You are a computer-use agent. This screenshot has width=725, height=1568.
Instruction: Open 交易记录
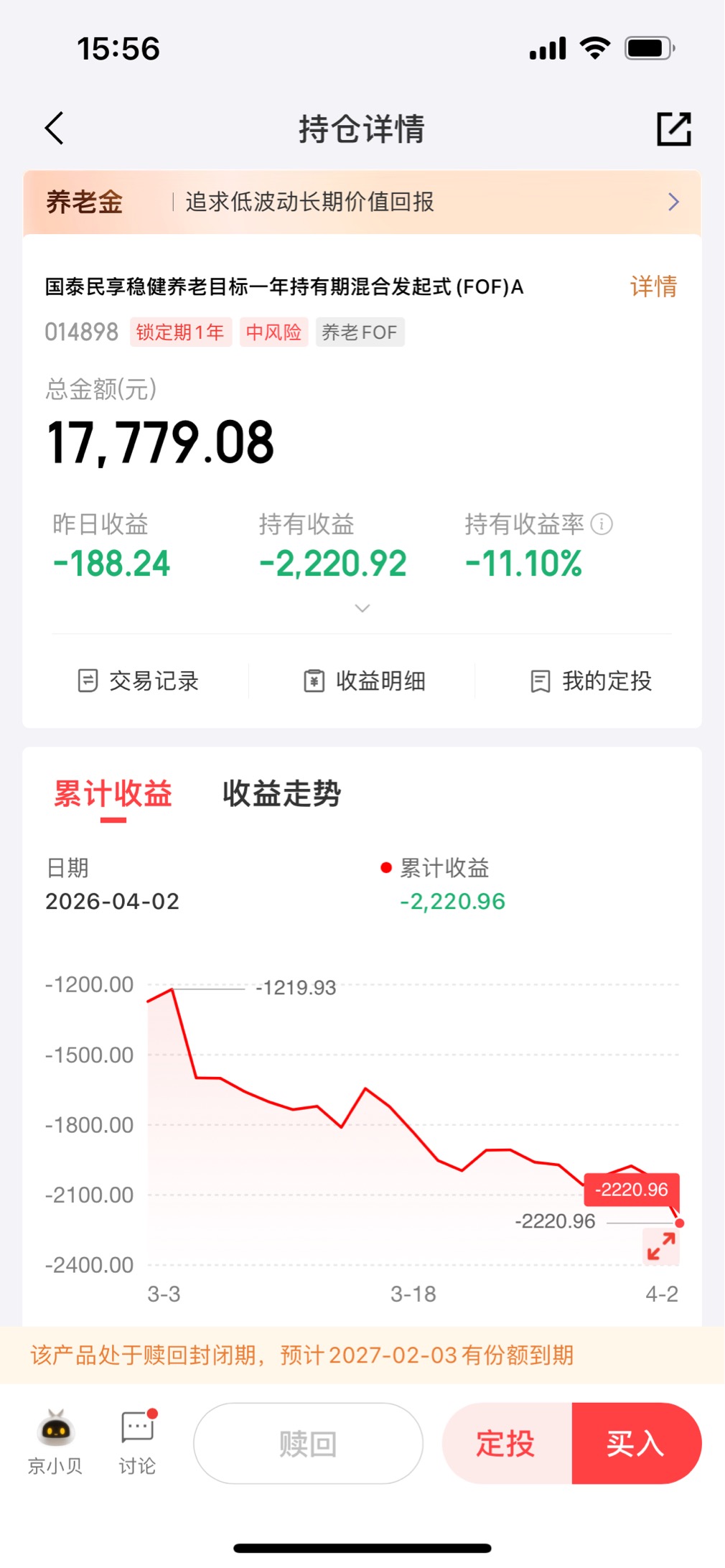tap(138, 681)
